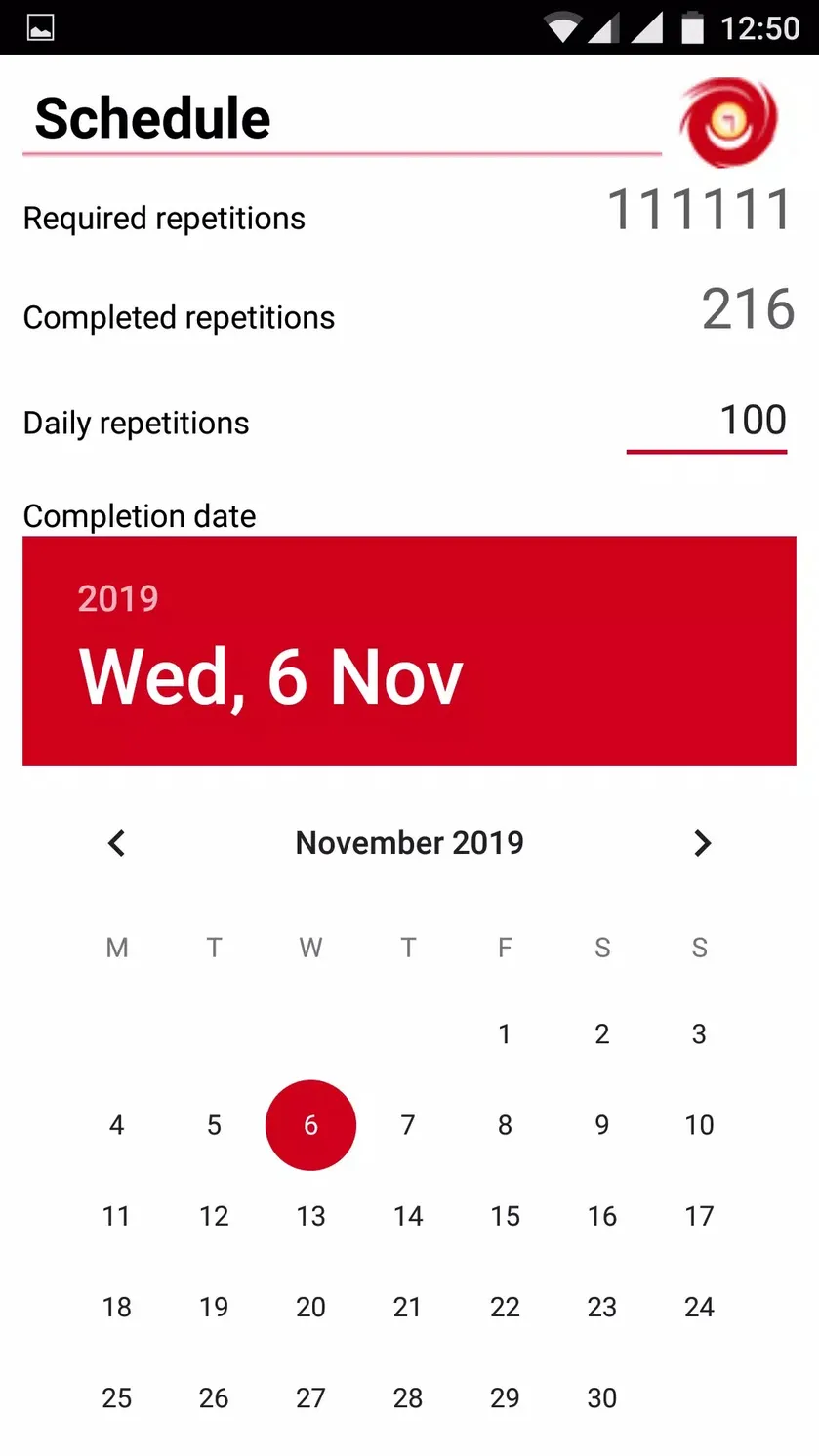Select November 30 on the calendar
819x1456 pixels.
pyautogui.click(x=602, y=1397)
